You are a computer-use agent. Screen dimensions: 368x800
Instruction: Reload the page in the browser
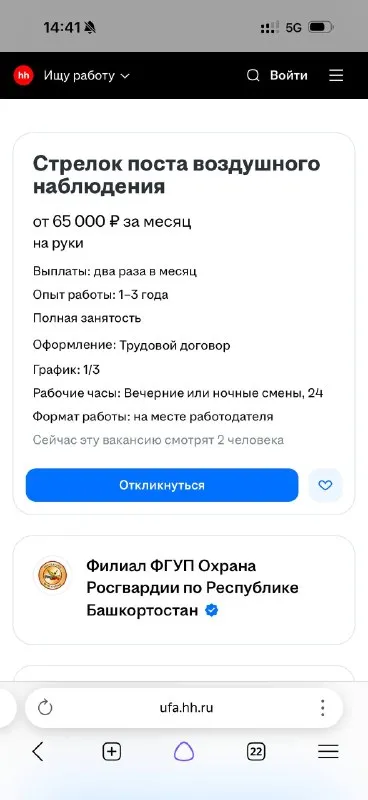[45, 708]
